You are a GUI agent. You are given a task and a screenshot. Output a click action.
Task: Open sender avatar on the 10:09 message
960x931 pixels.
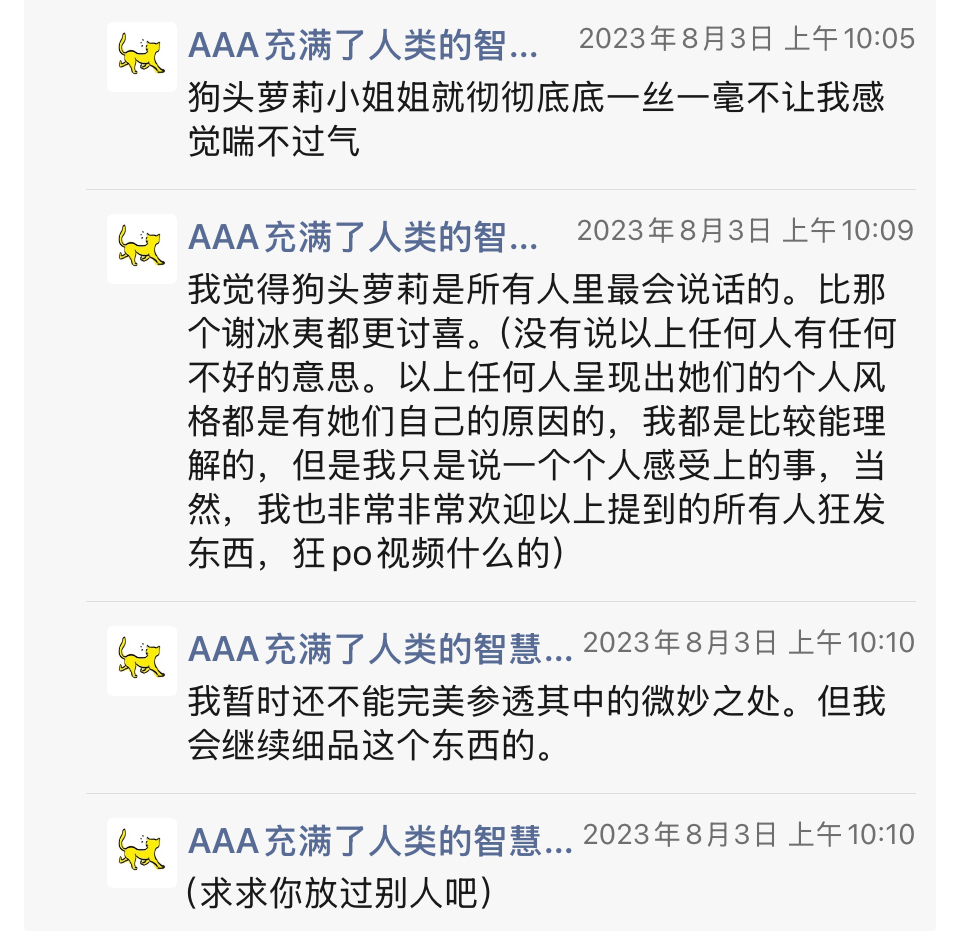coord(142,249)
